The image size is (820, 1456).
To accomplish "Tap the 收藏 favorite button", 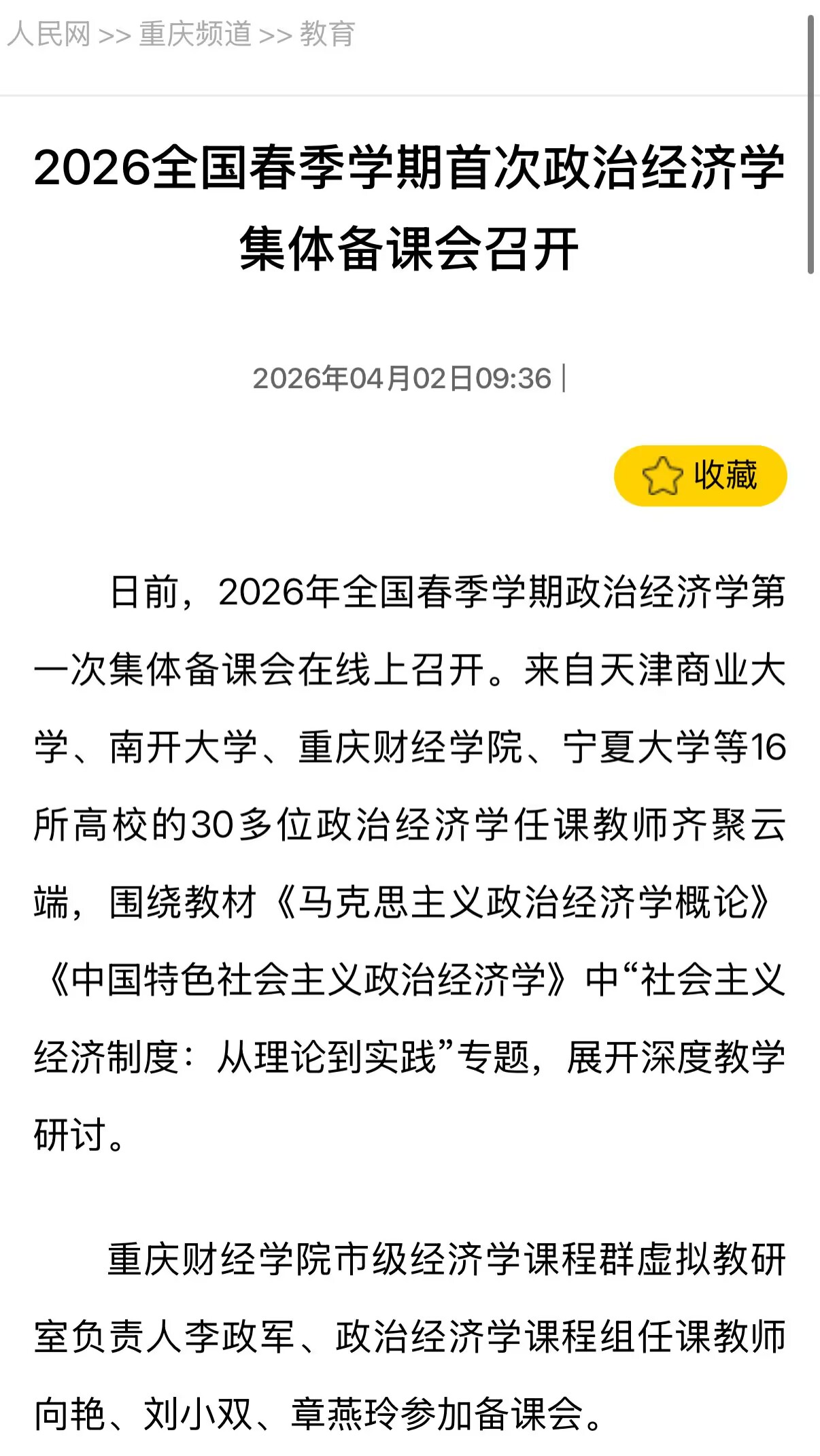I will click(x=700, y=475).
